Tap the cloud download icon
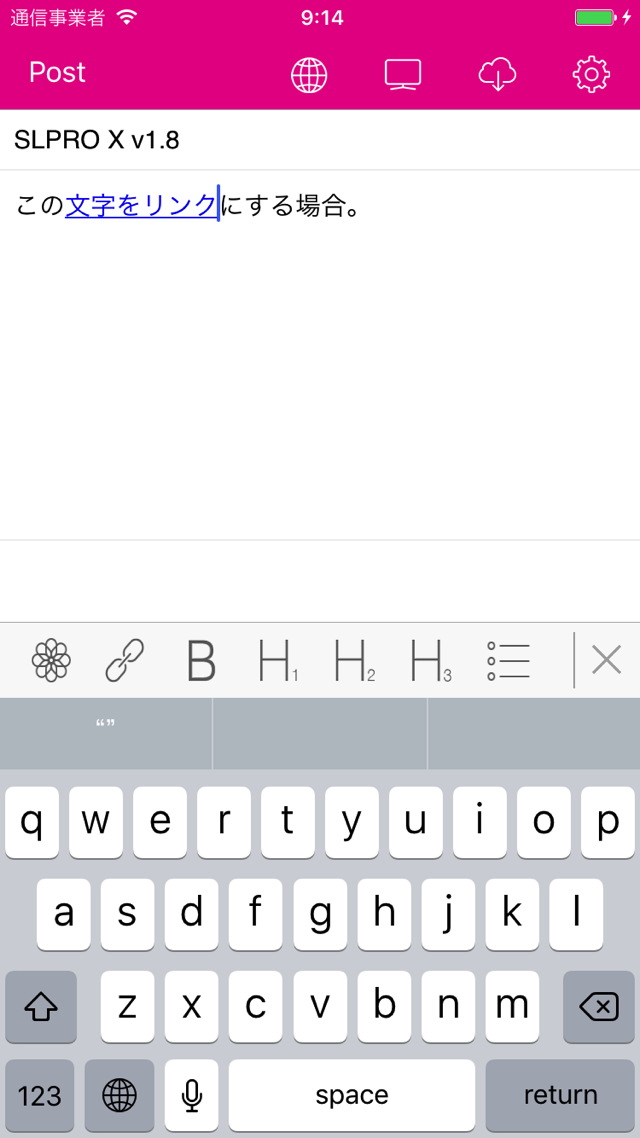This screenshot has width=640, height=1138. pyautogui.click(x=497, y=74)
